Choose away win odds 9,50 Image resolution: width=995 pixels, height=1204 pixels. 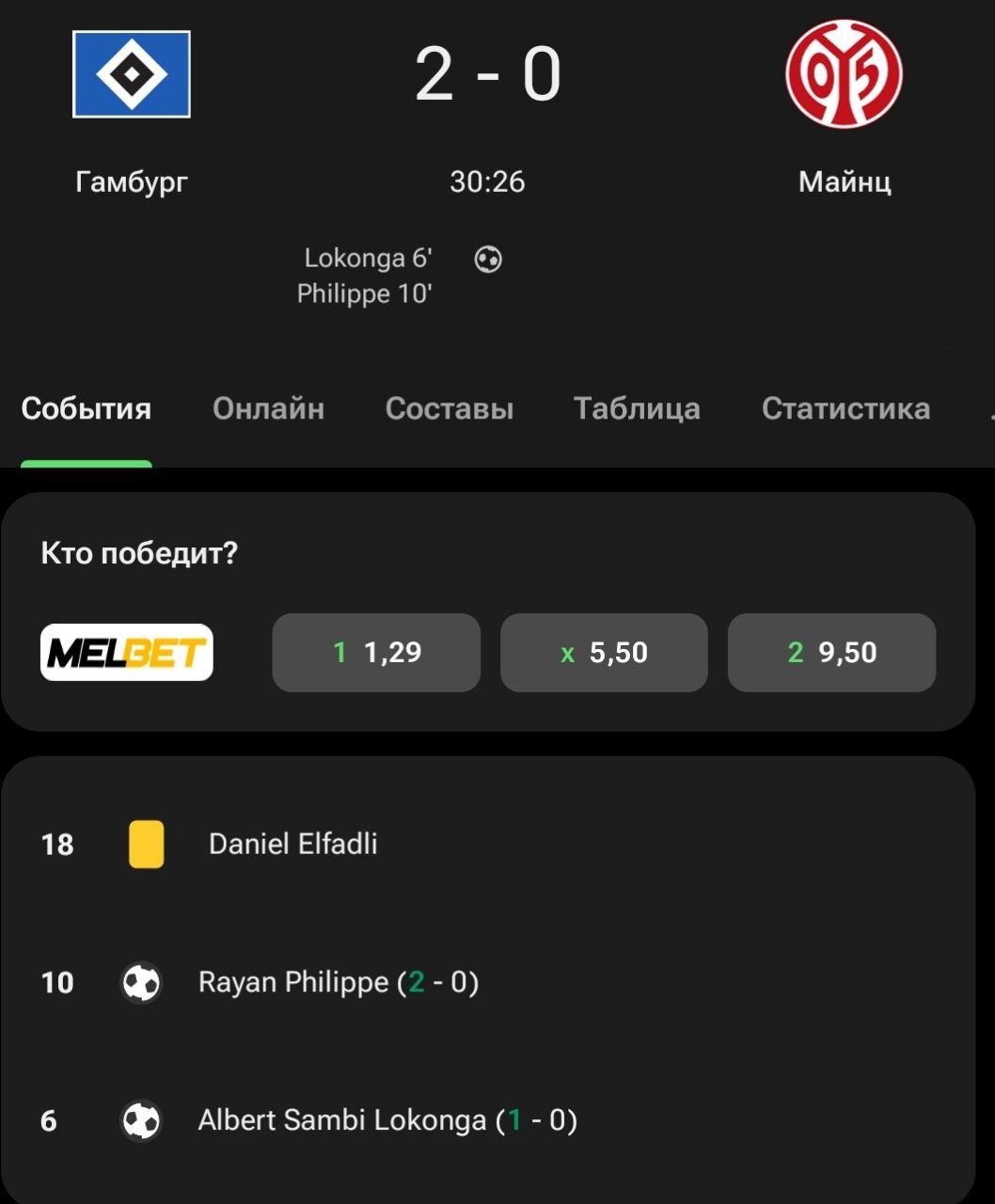(x=831, y=653)
